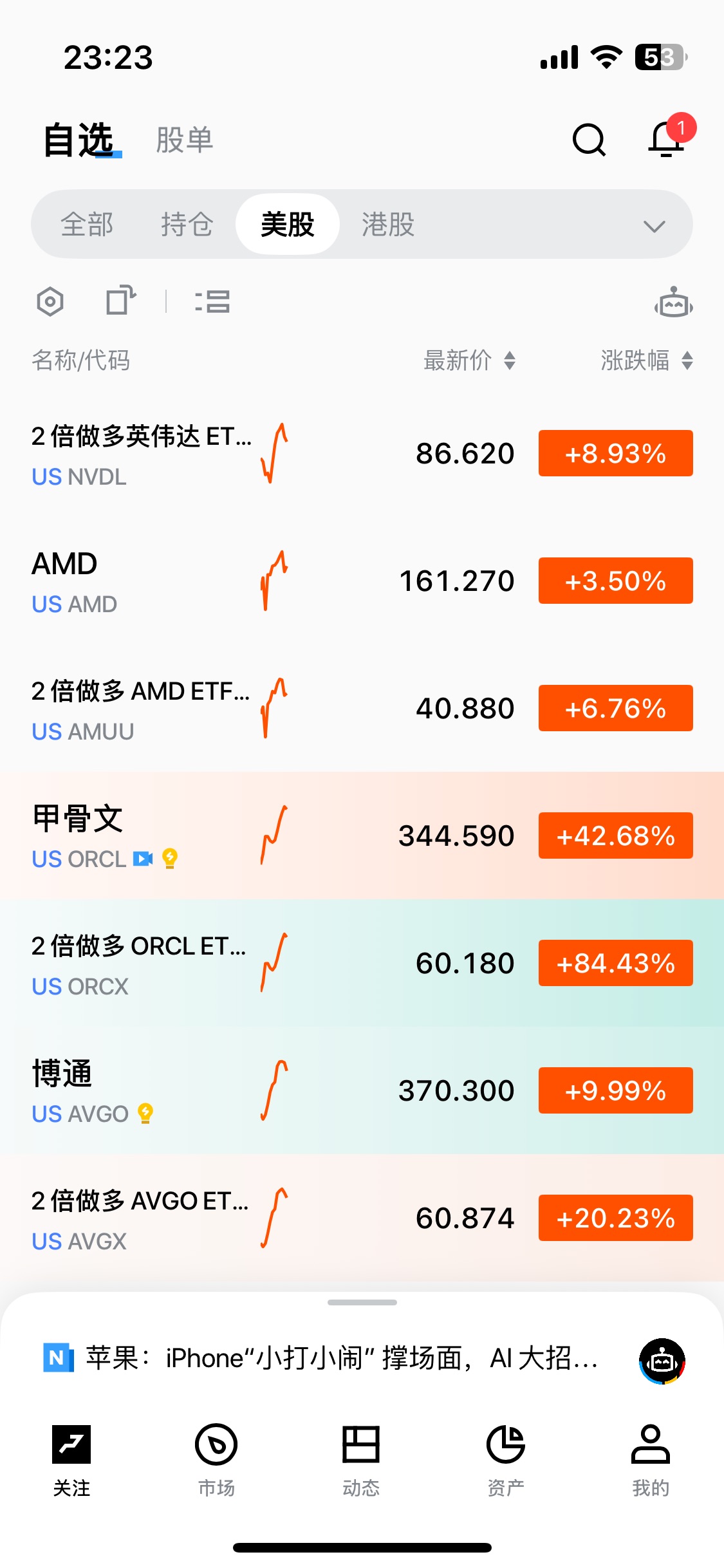Screen dimensions: 724x1568
Task: Open the AI robot assistant icon
Action: point(674,302)
